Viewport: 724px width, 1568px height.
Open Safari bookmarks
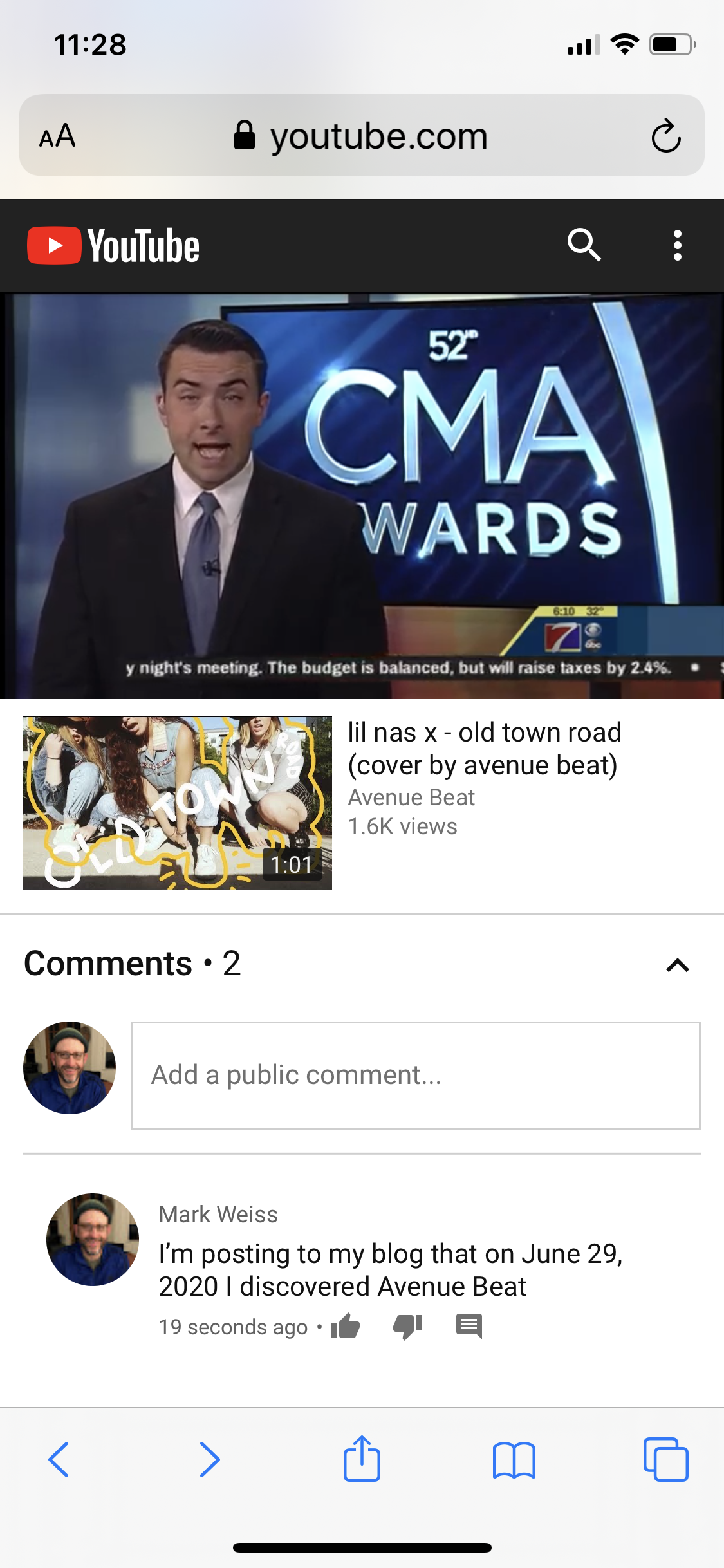514,1459
